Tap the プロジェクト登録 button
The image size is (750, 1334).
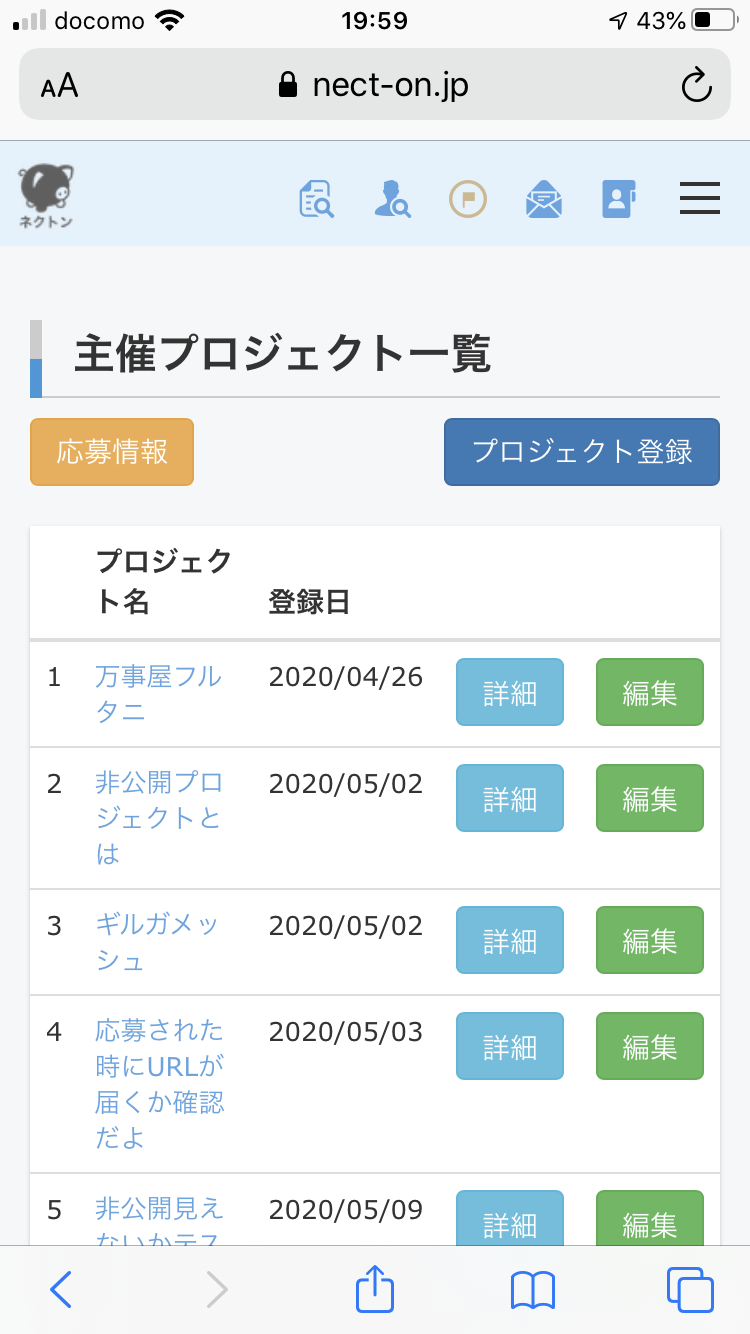[x=582, y=452]
